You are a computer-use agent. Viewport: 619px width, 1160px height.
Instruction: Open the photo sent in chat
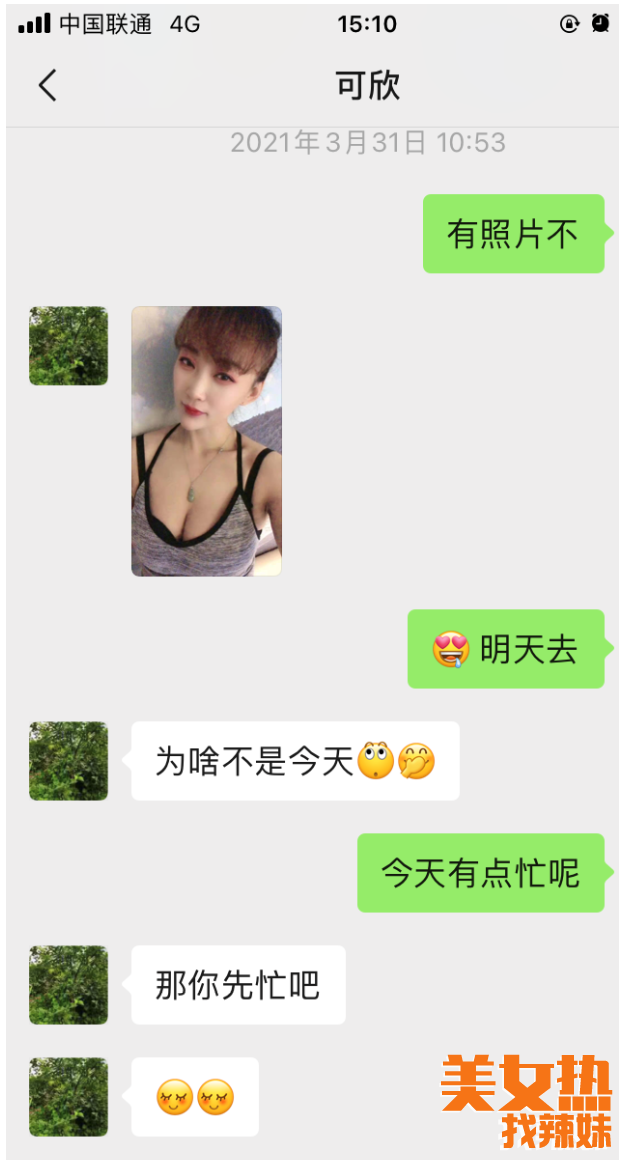coord(206,441)
